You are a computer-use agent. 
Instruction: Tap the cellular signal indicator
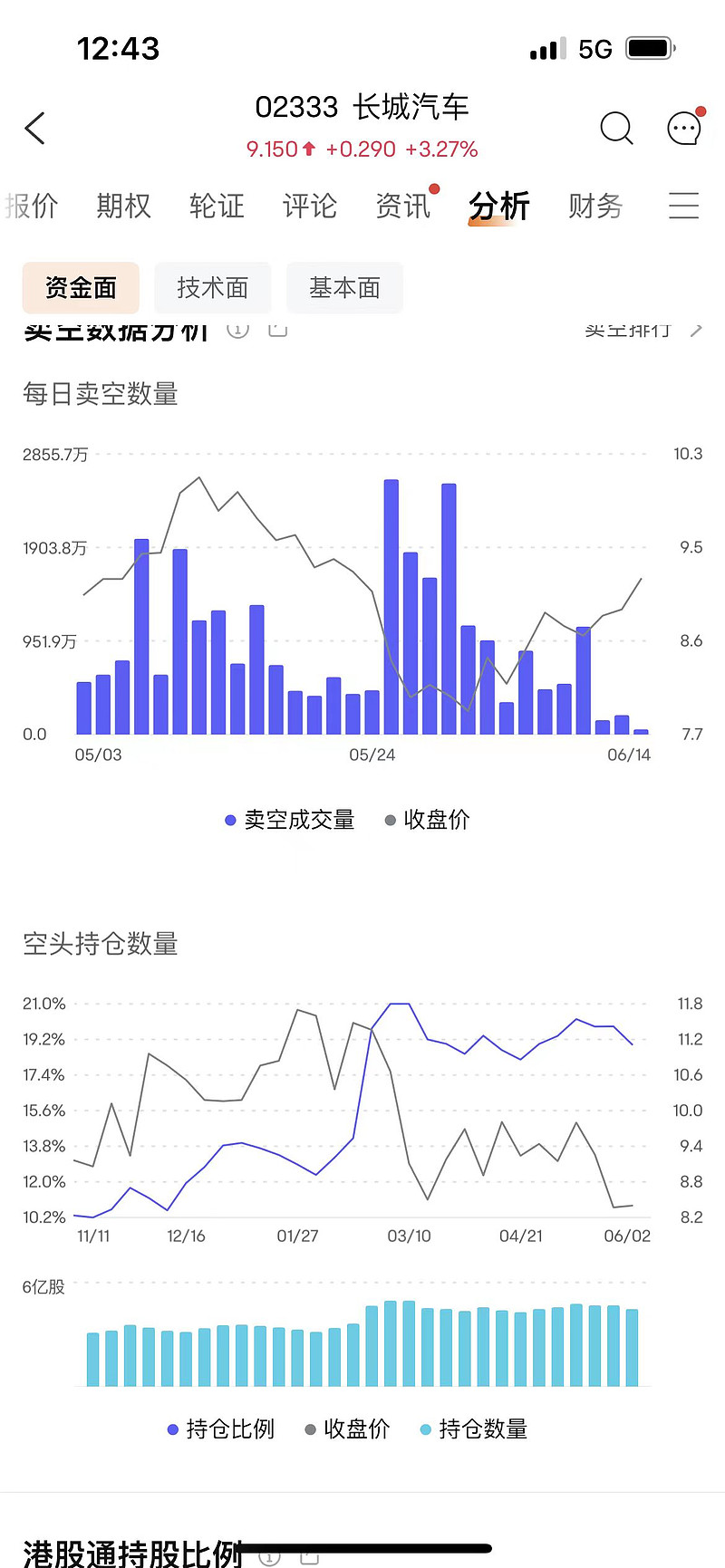(545, 48)
